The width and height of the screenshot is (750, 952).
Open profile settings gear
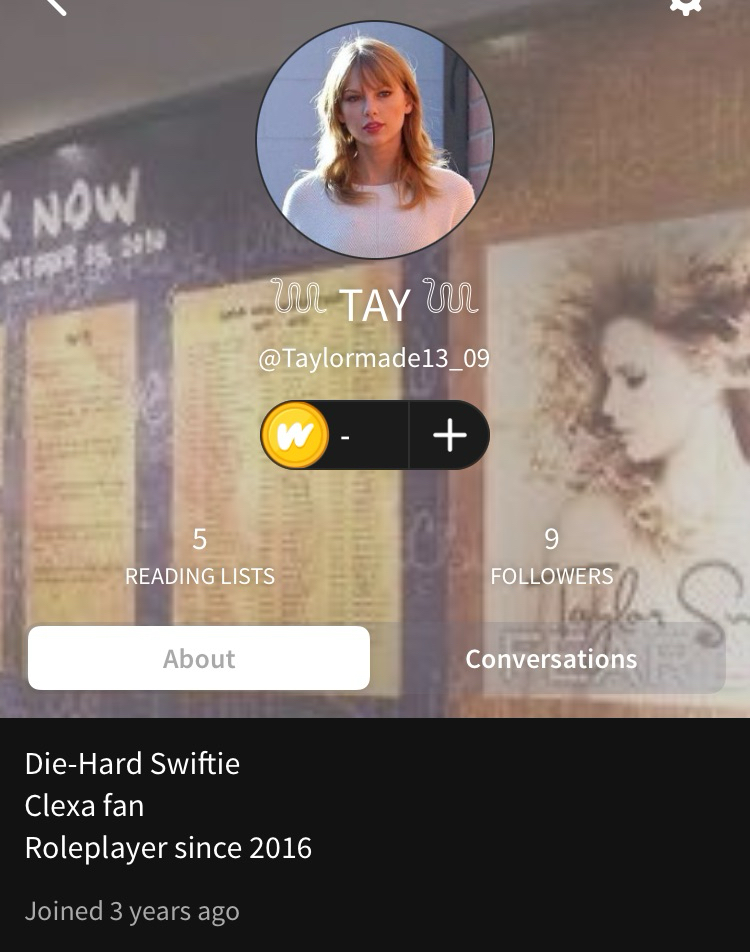coord(685,6)
